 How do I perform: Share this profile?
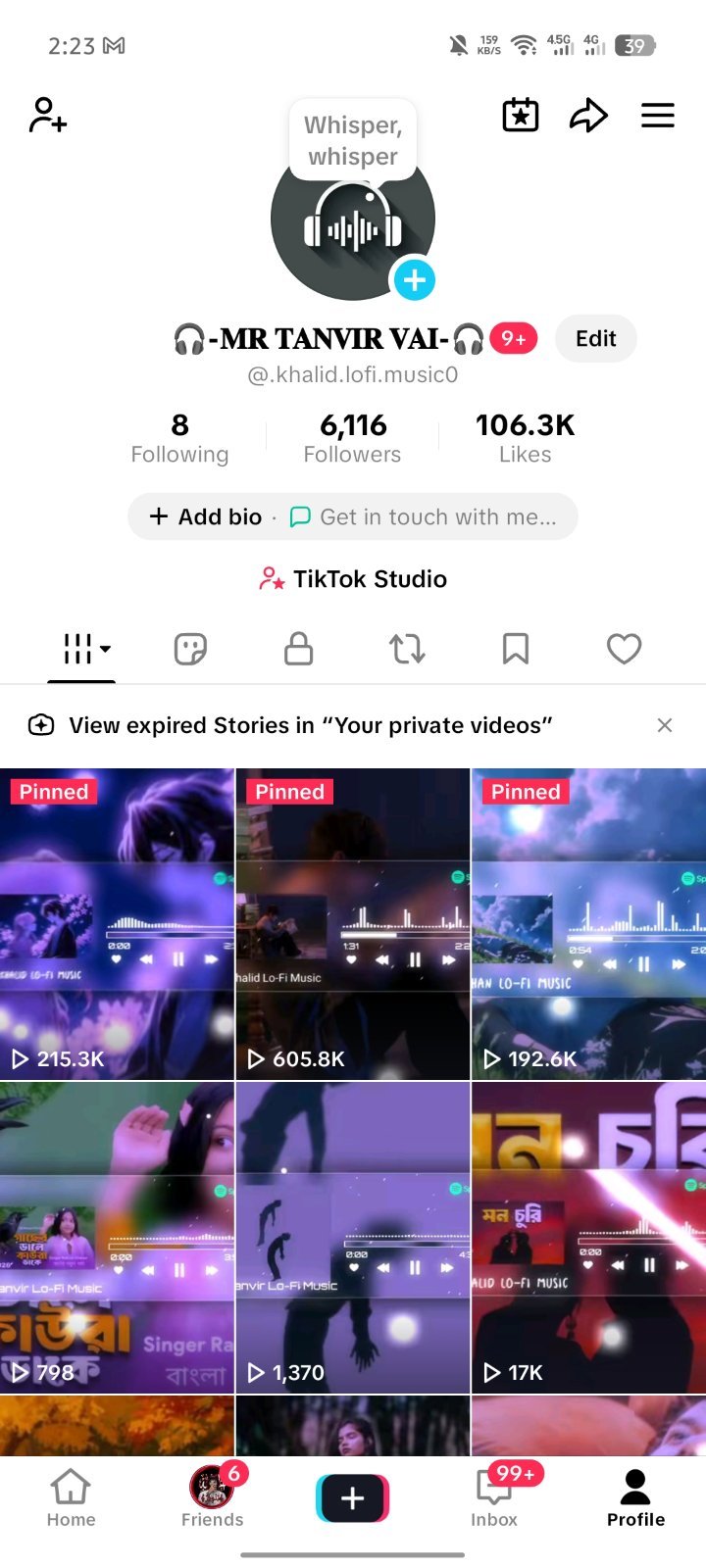[588, 116]
